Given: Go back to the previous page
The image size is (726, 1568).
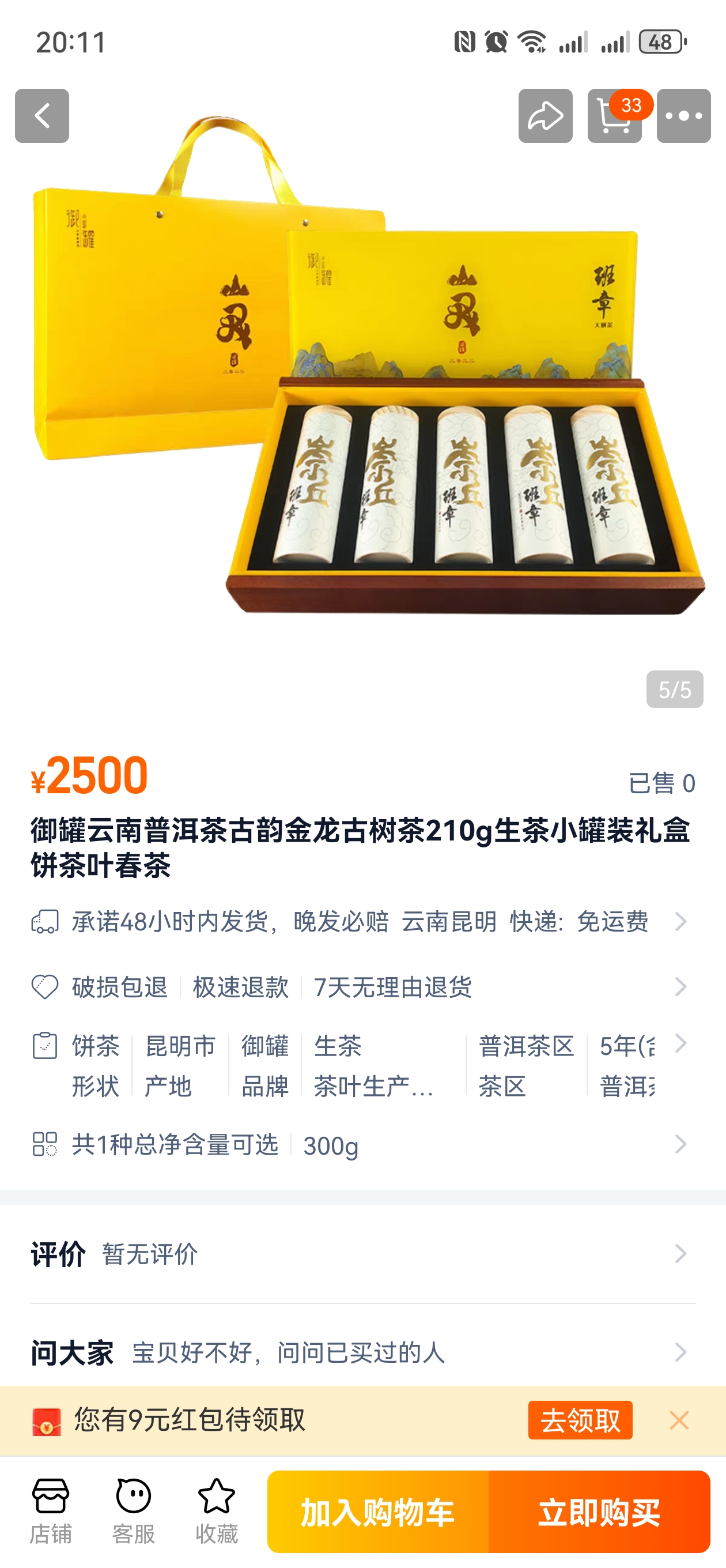Looking at the screenshot, I should tap(41, 116).
